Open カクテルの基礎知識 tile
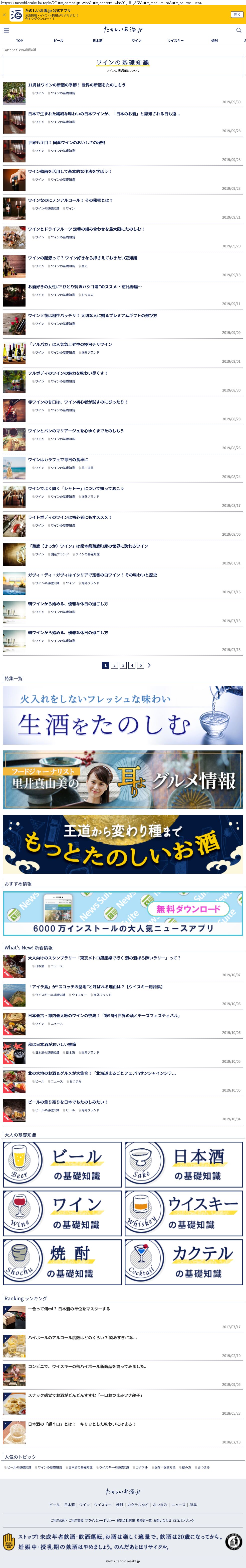This screenshot has height=1568, width=246. pos(183,1261)
